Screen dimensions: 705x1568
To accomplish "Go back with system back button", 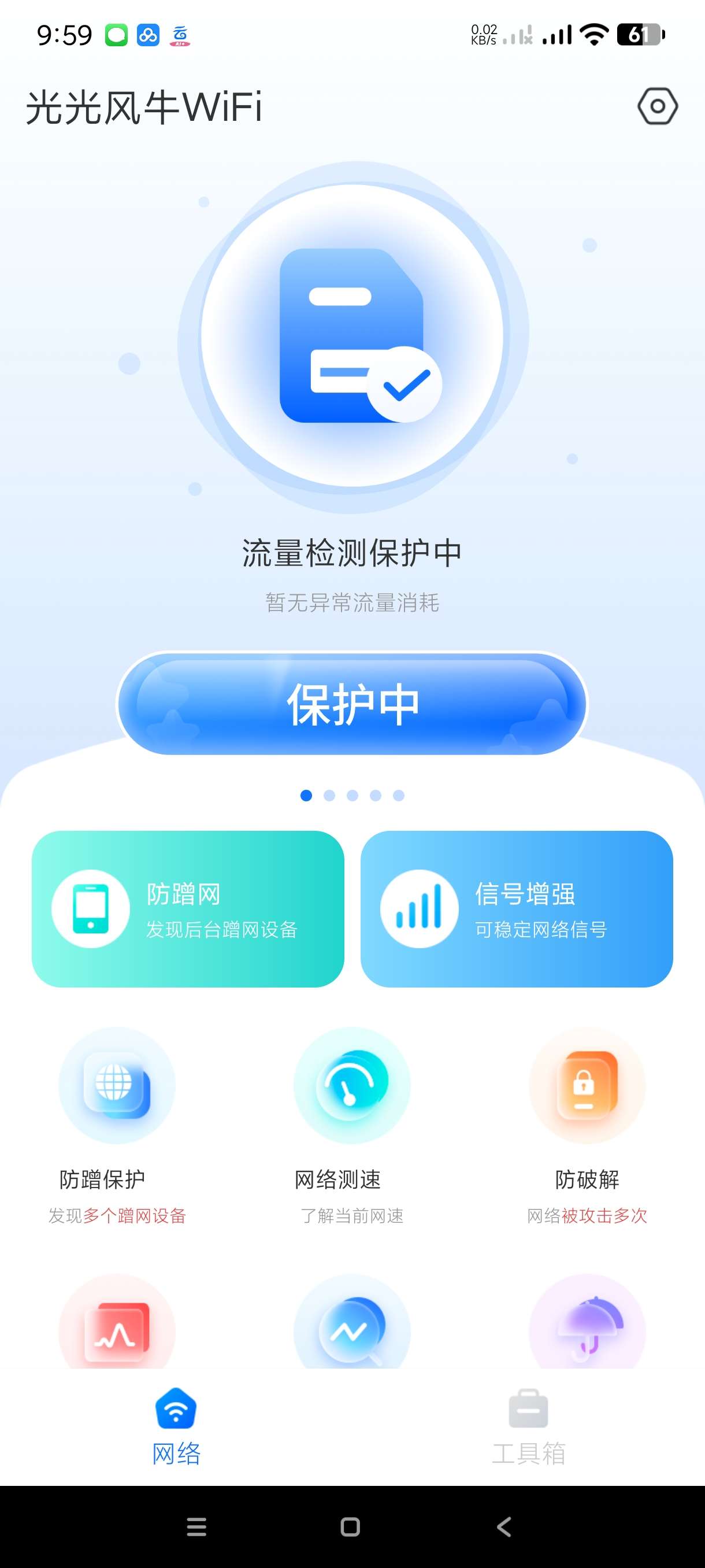I will point(504,1526).
